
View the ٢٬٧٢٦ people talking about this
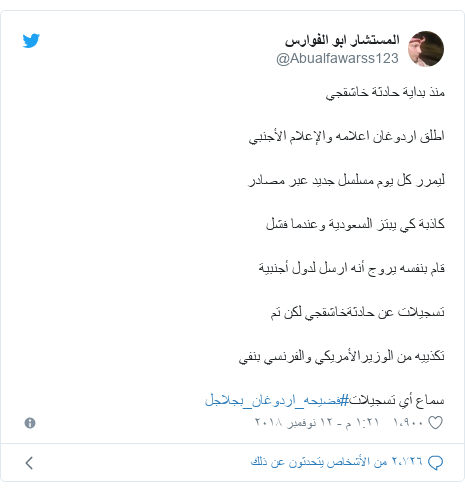point(347,462)
